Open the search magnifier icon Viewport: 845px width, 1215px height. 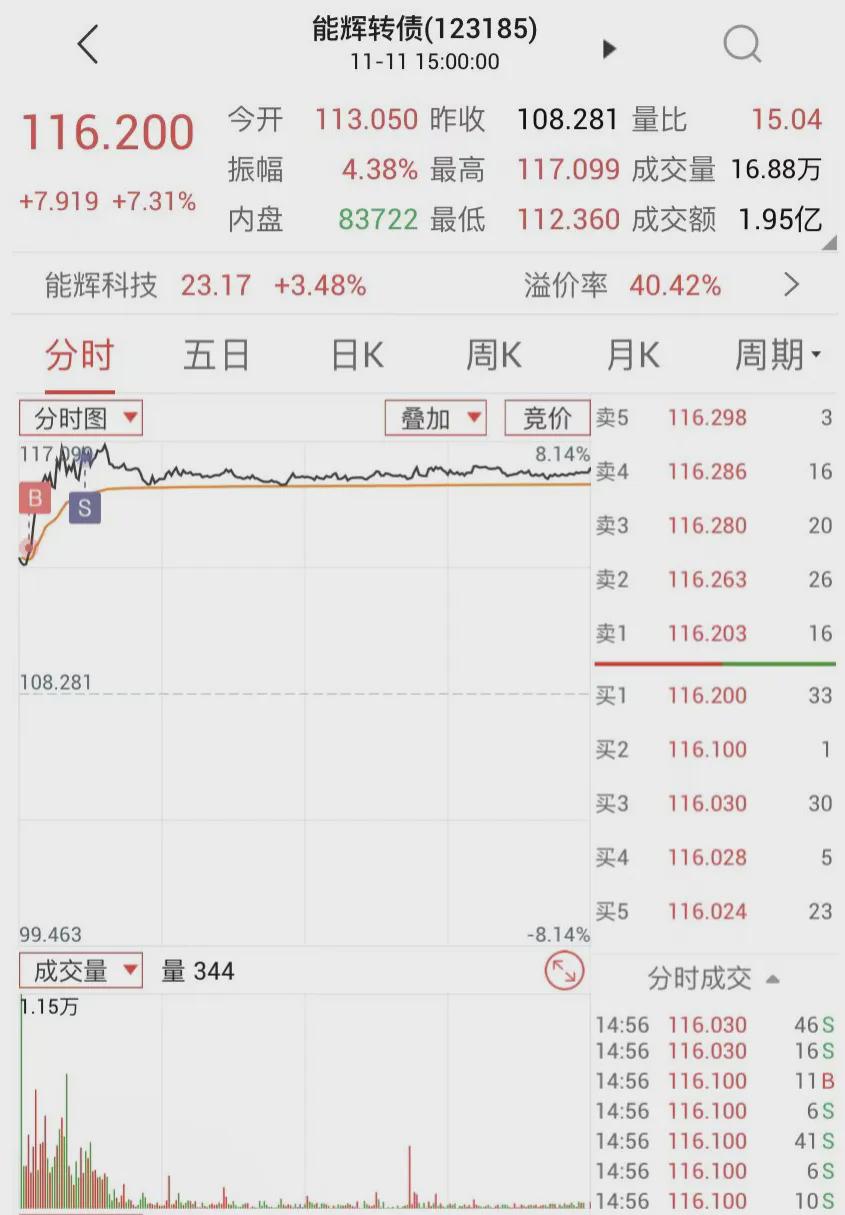point(742,44)
